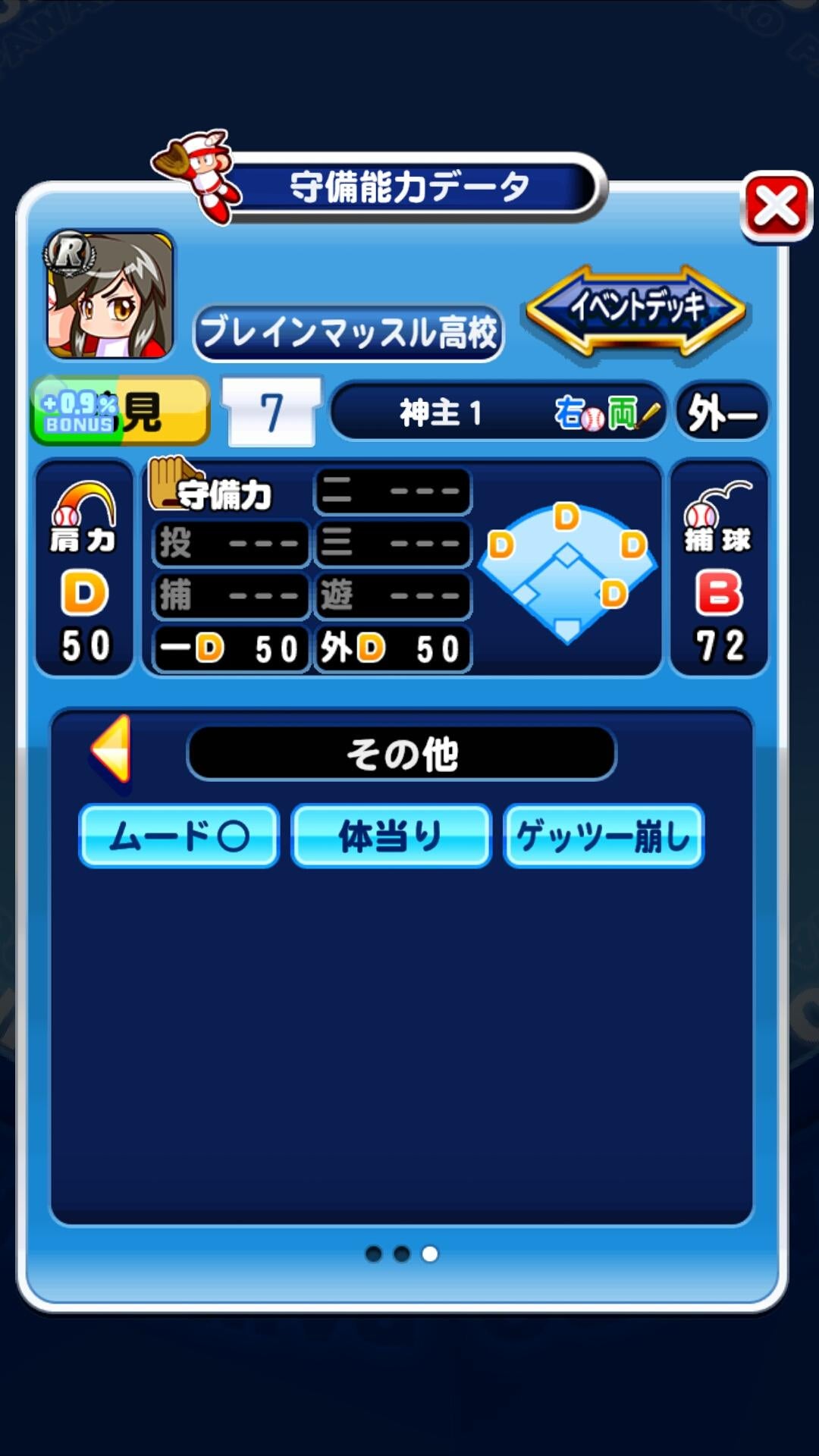Image resolution: width=819 pixels, height=1456 pixels.
Task: Click the +0.9% BONUS gauge
Action: [76, 409]
